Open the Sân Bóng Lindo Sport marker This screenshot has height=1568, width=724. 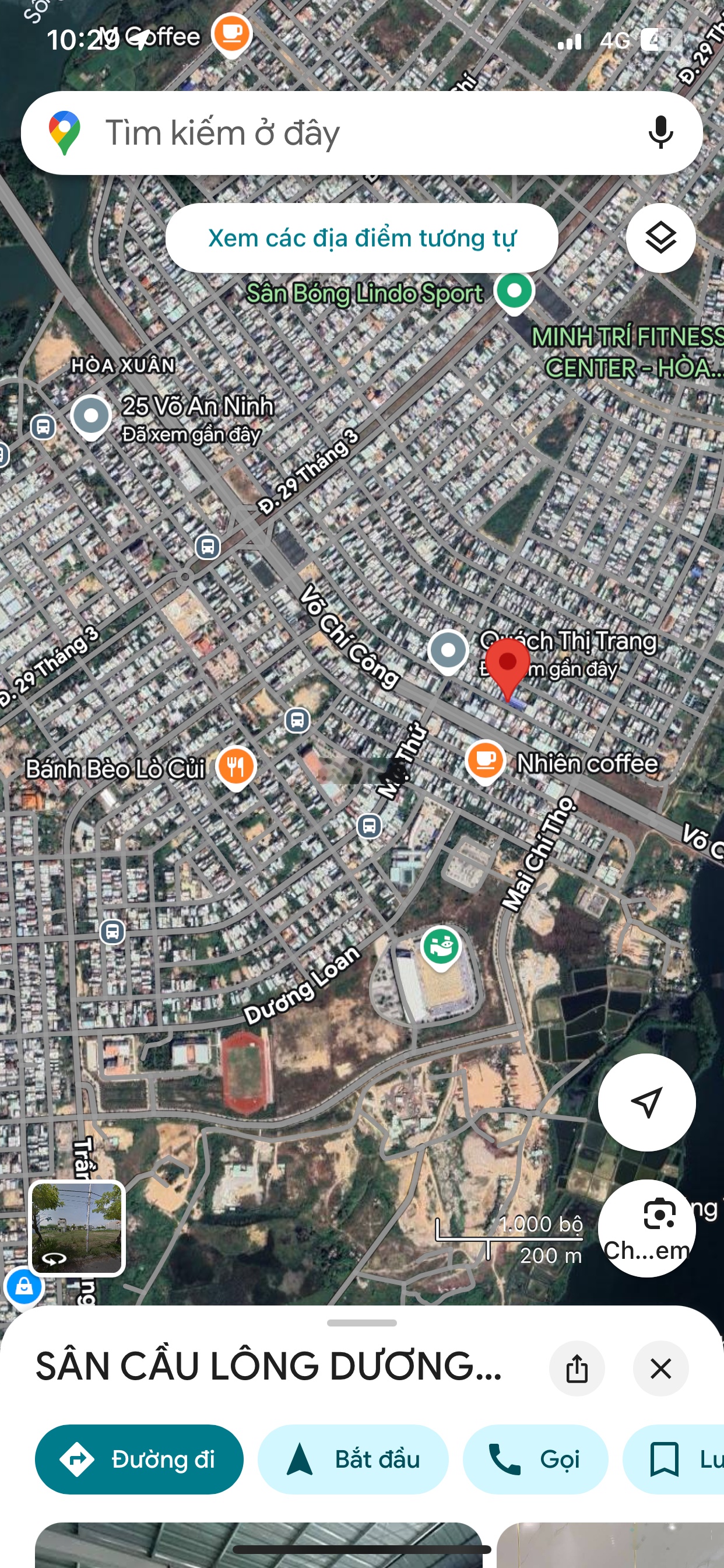[514, 292]
